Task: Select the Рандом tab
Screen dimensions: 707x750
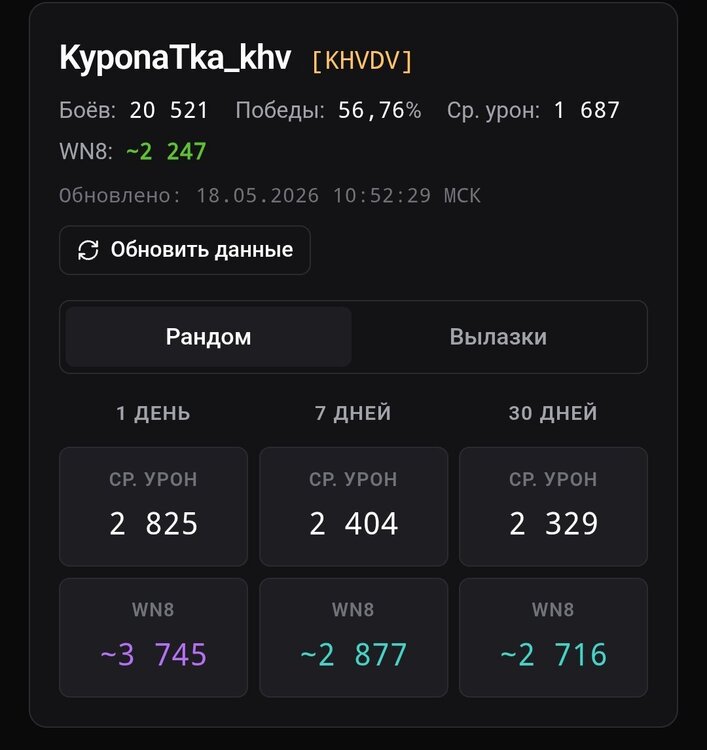Action: coord(209,337)
